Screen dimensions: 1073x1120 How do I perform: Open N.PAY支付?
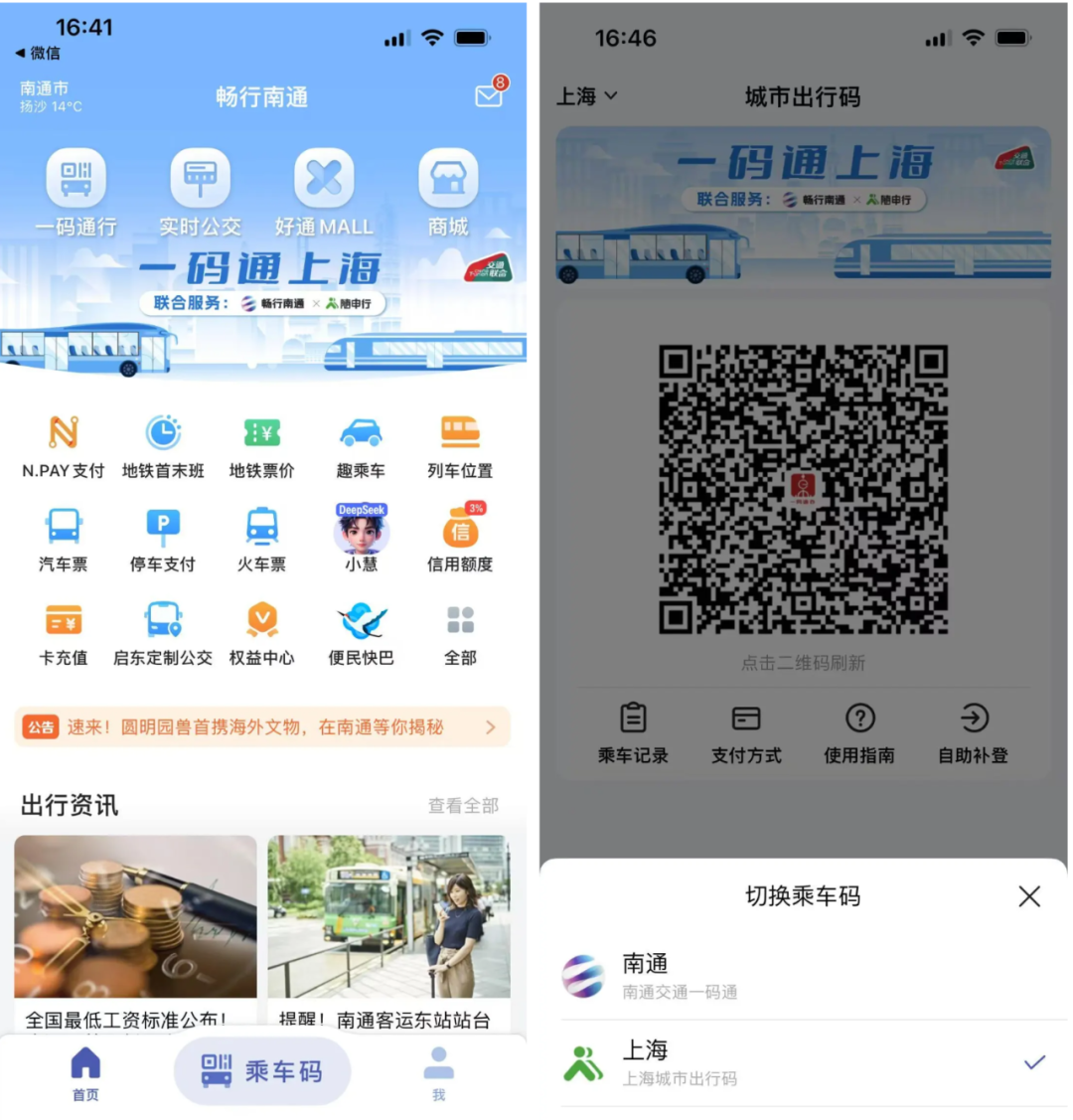click(64, 446)
